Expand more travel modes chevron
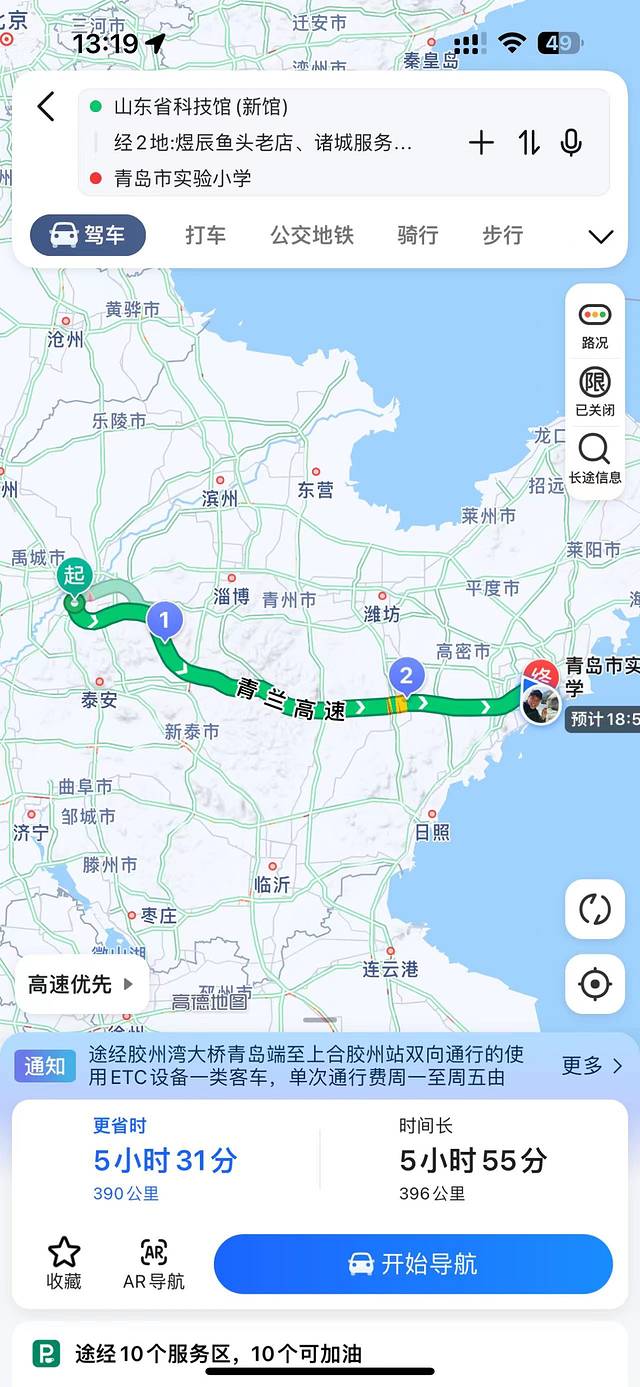Viewport: 640px width, 1387px height. click(600, 237)
